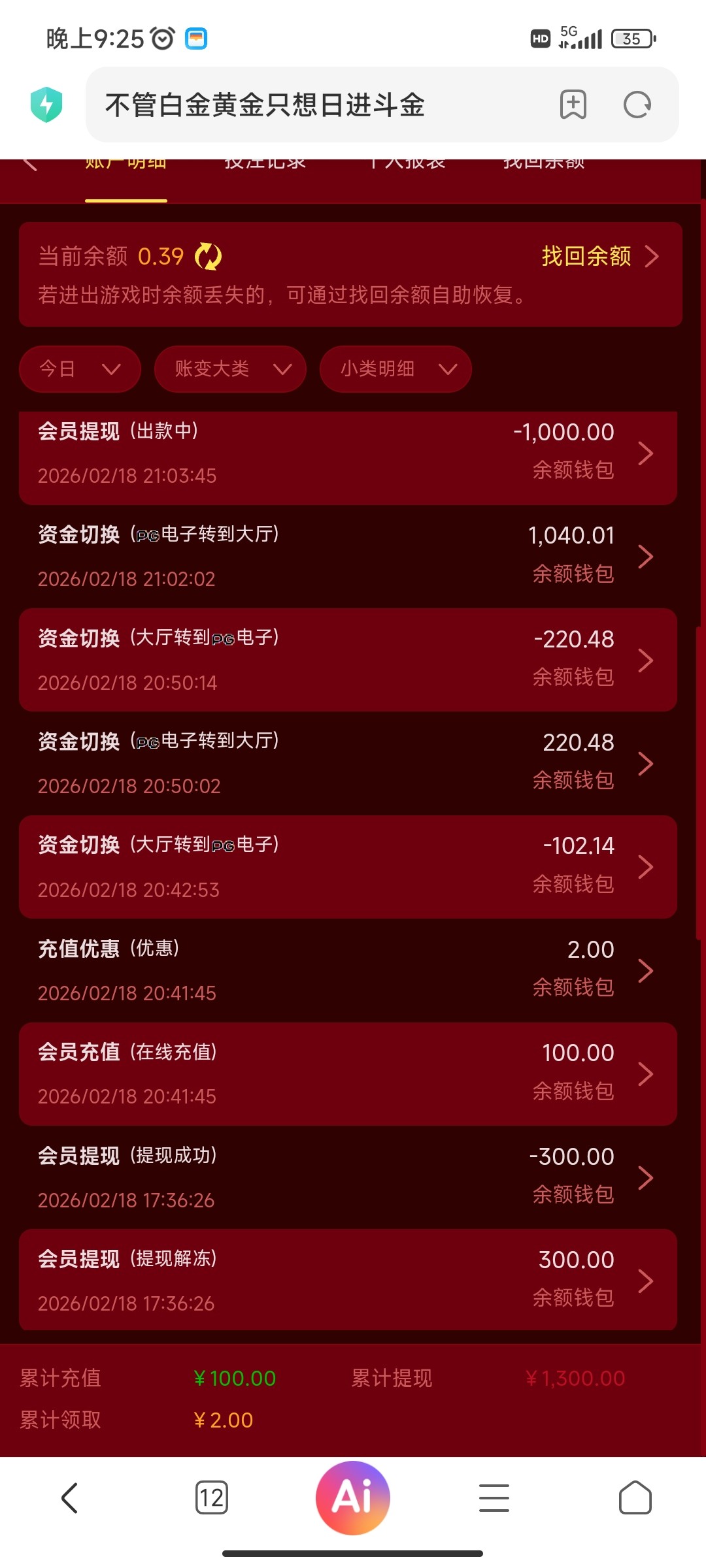Open the AI assistant from the bottom bar

pyautogui.click(x=353, y=1497)
